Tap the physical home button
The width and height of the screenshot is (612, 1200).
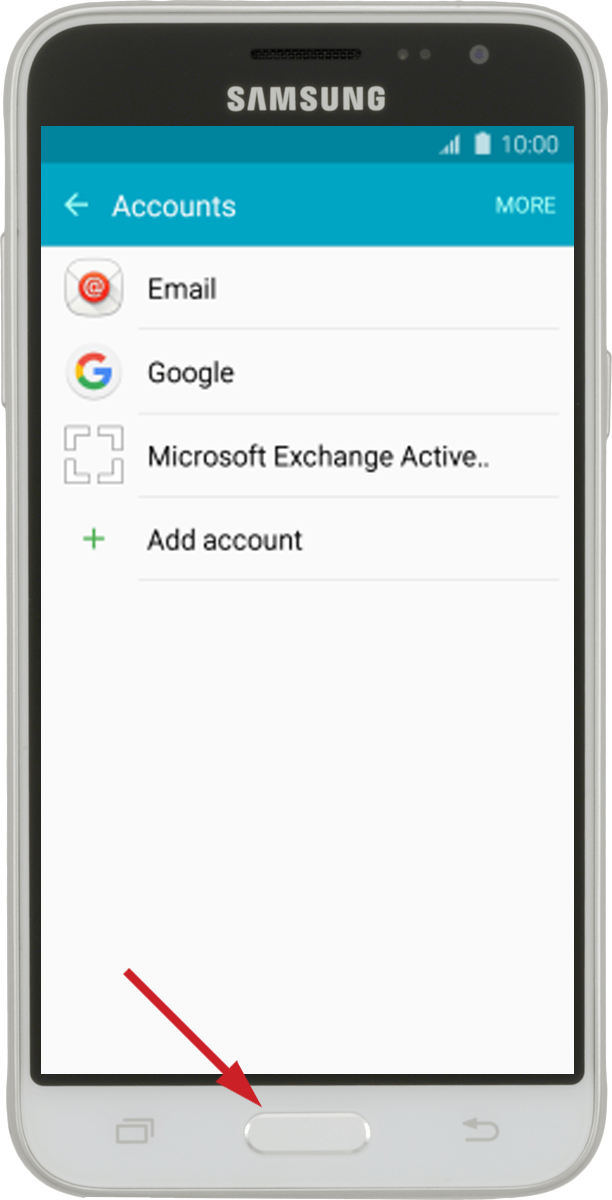tap(307, 1133)
